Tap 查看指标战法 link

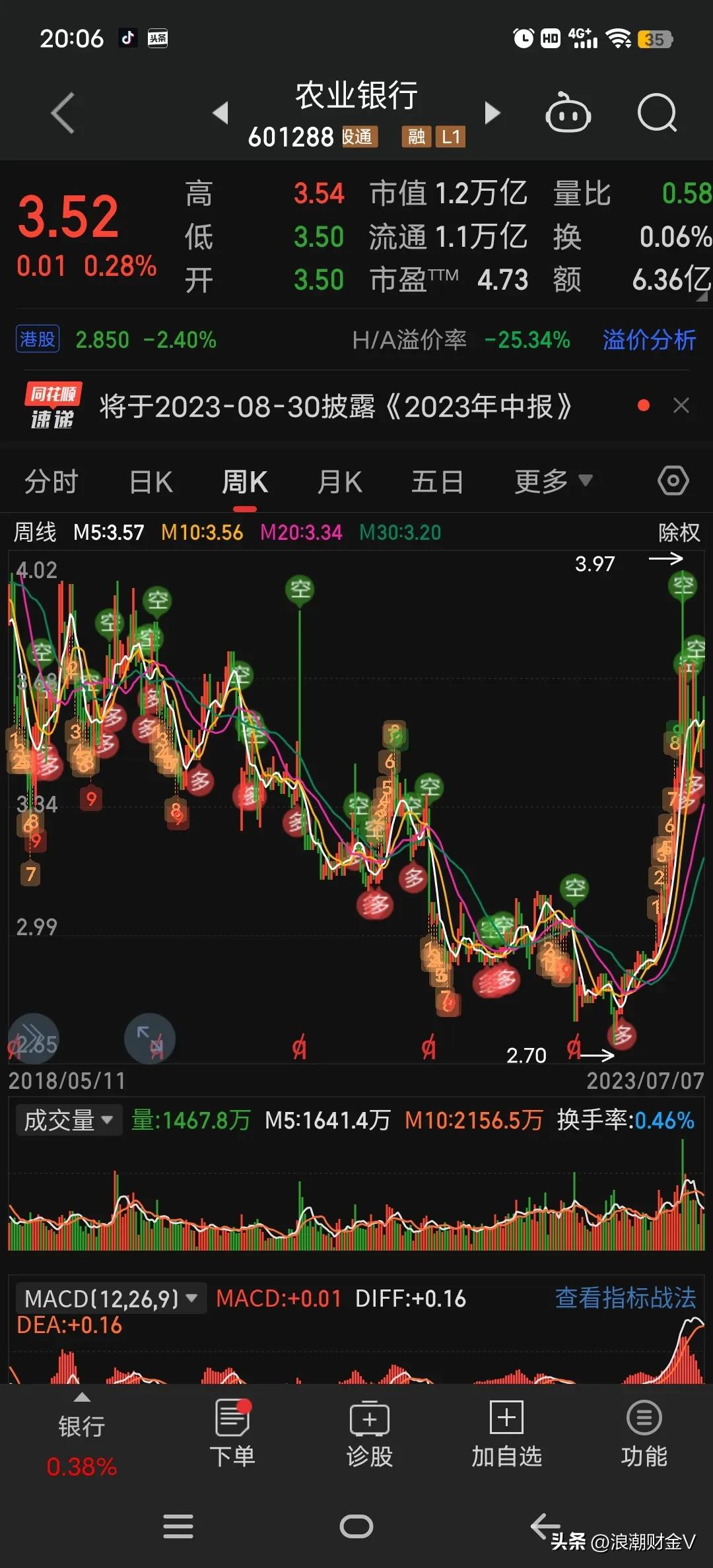click(625, 1297)
